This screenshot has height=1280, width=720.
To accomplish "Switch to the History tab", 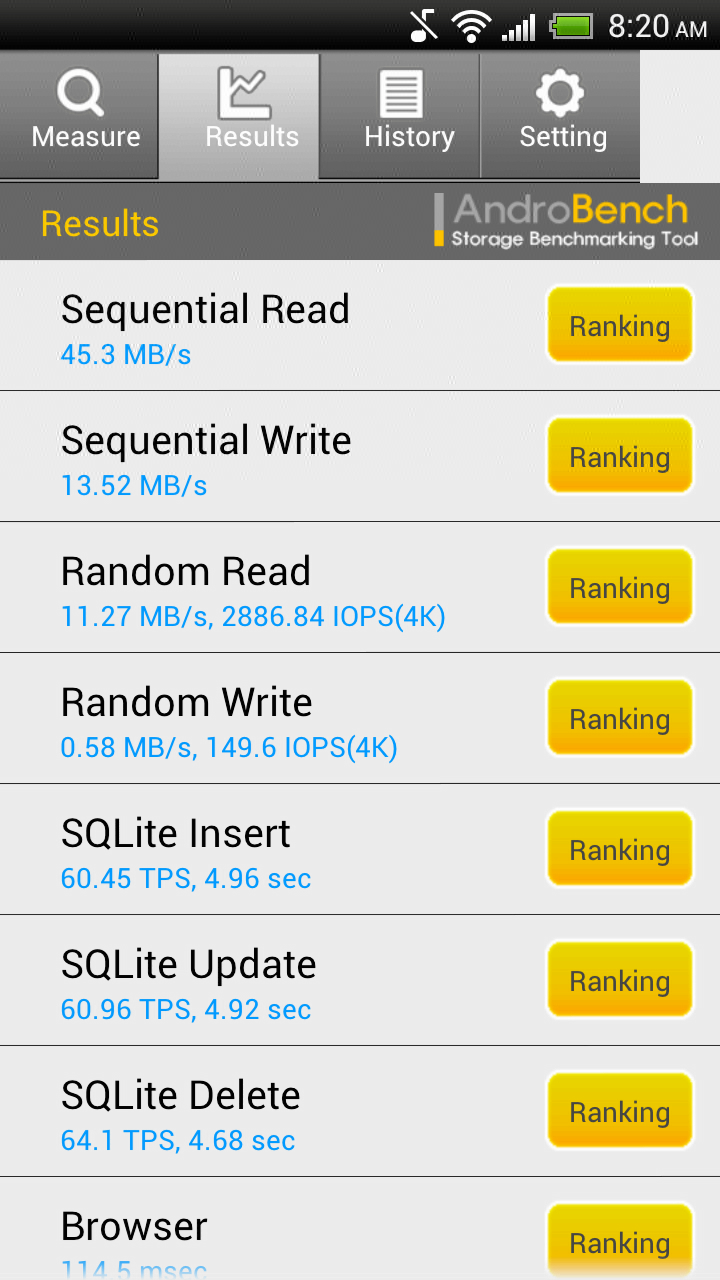I will [400, 137].
